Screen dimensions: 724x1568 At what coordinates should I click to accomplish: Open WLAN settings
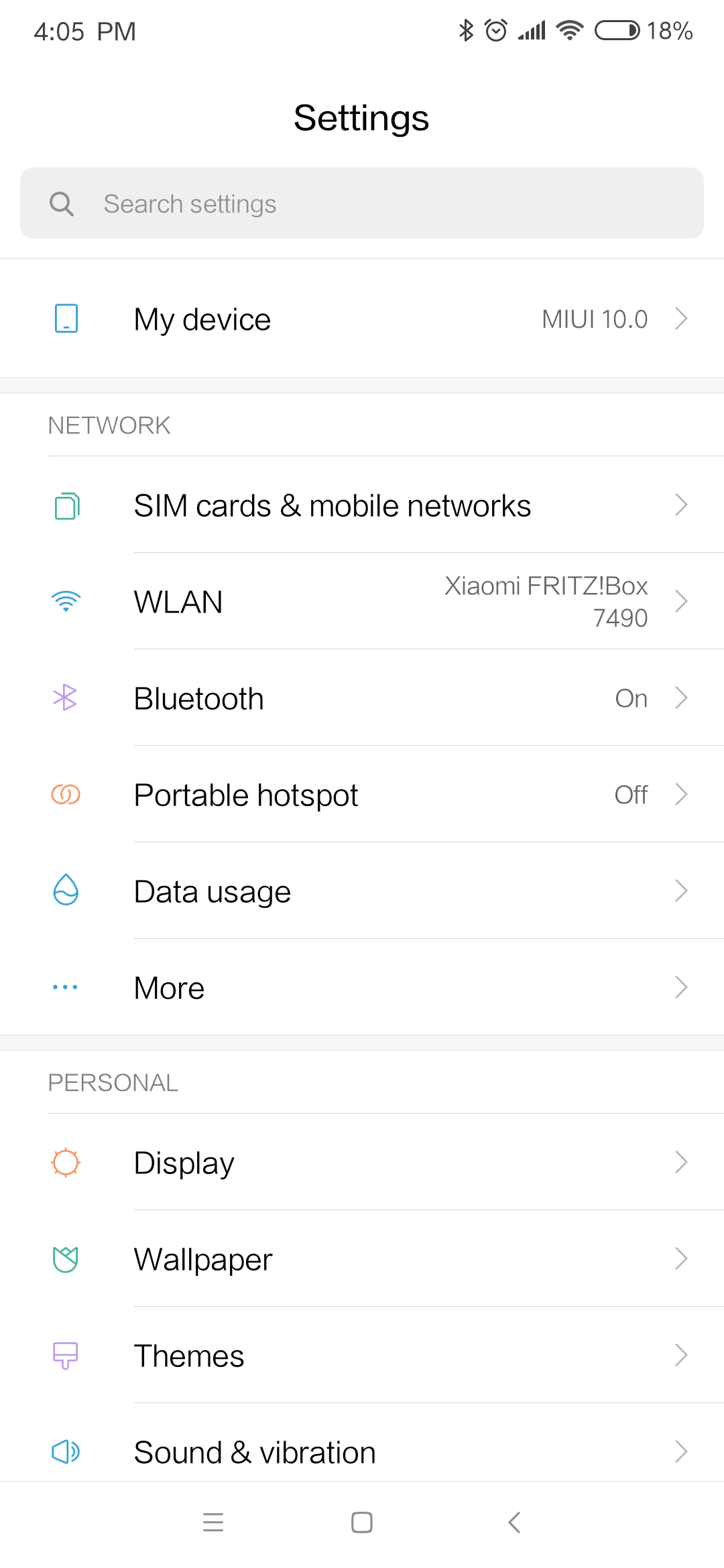pyautogui.click(x=362, y=601)
